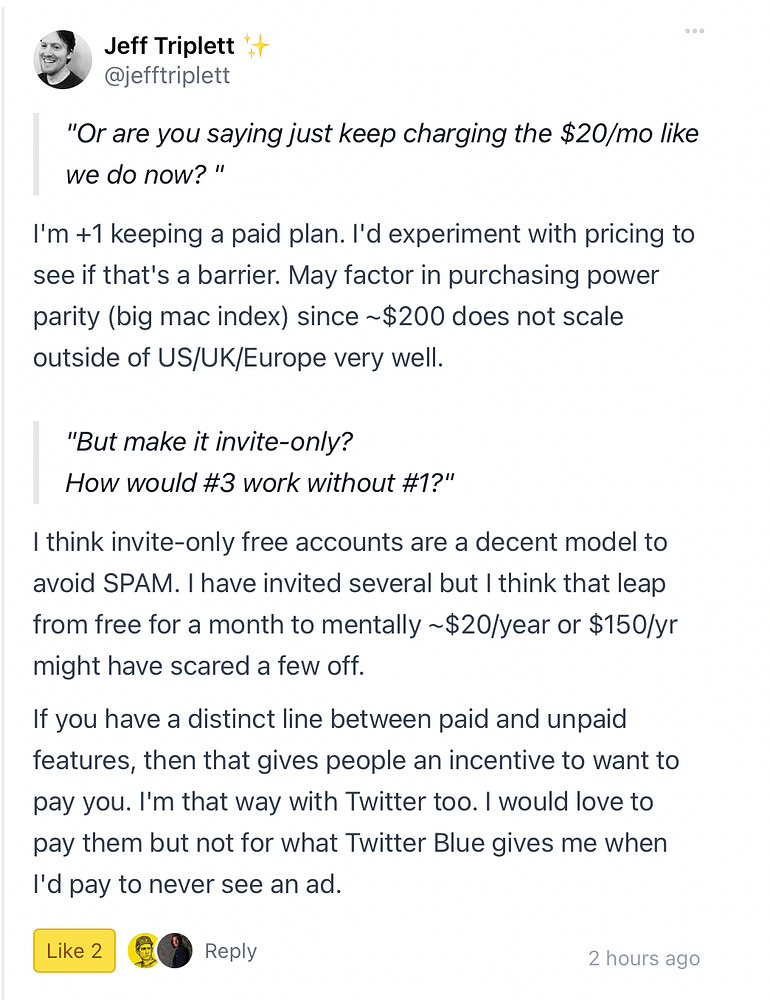View avatars of people who liked
This screenshot has height=1000, width=770.
(159, 951)
